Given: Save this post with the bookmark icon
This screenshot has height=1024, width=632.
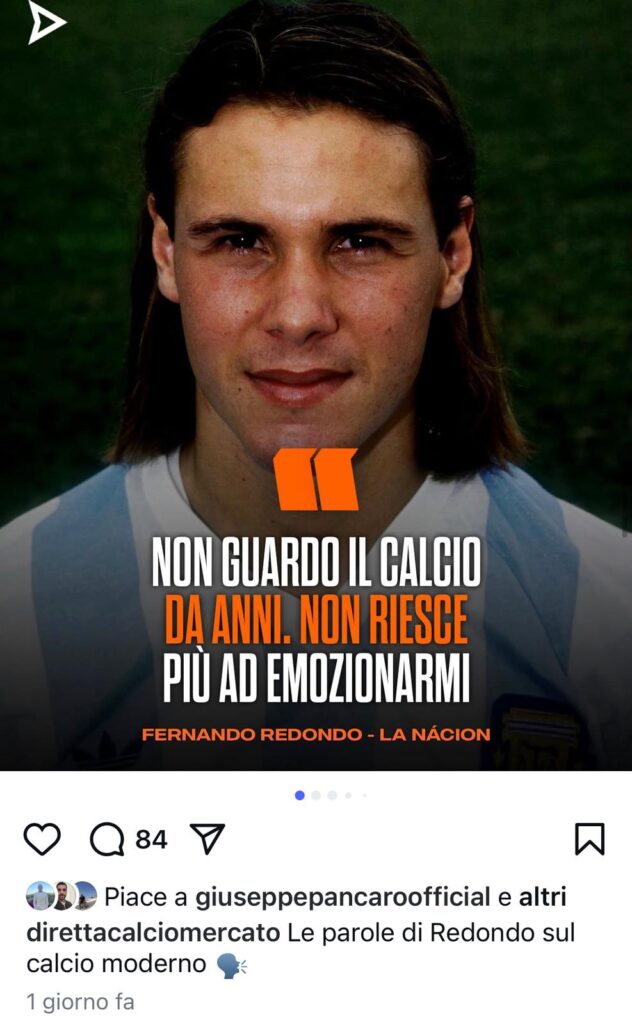Looking at the screenshot, I should pos(589,839).
